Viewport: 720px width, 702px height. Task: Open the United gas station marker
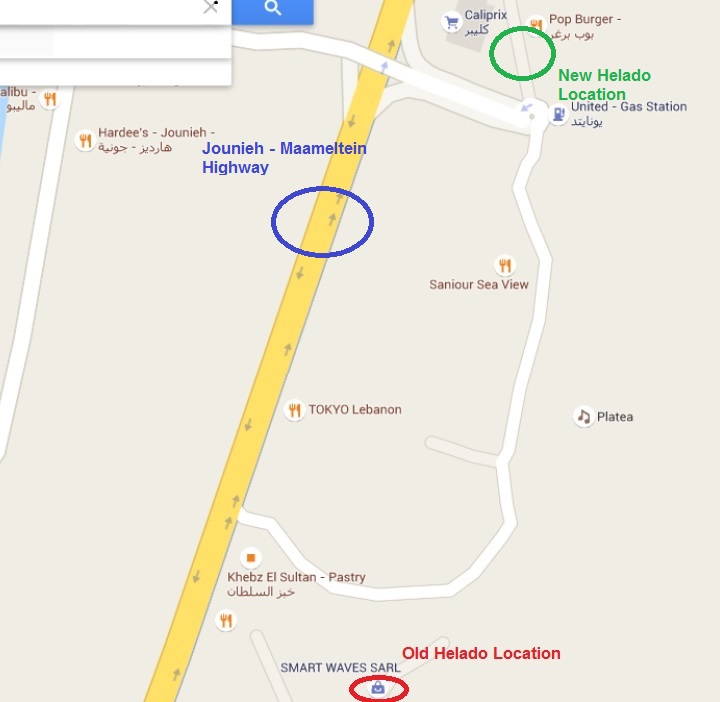click(x=558, y=112)
